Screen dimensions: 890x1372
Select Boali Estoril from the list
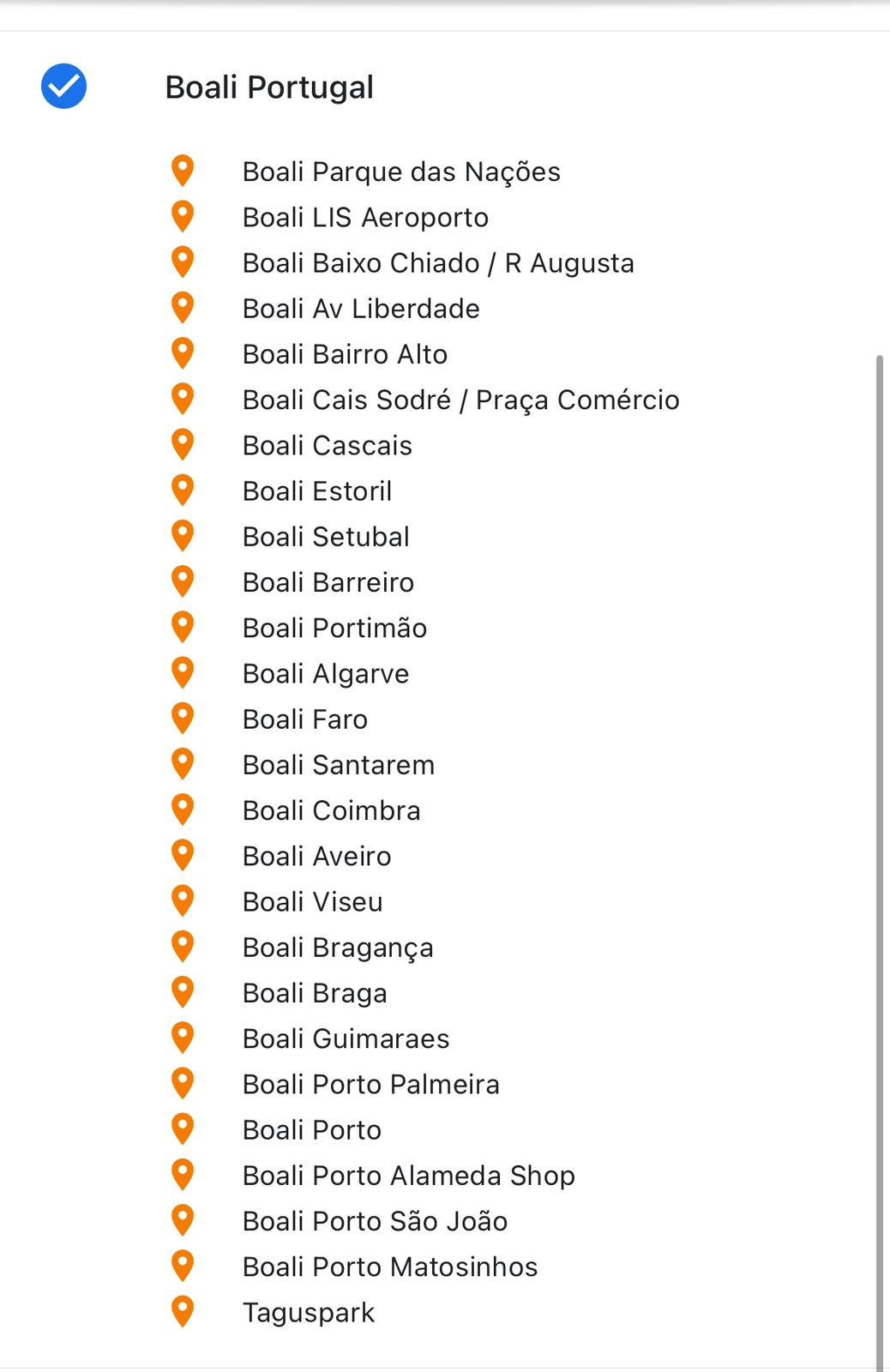pyautogui.click(x=317, y=490)
